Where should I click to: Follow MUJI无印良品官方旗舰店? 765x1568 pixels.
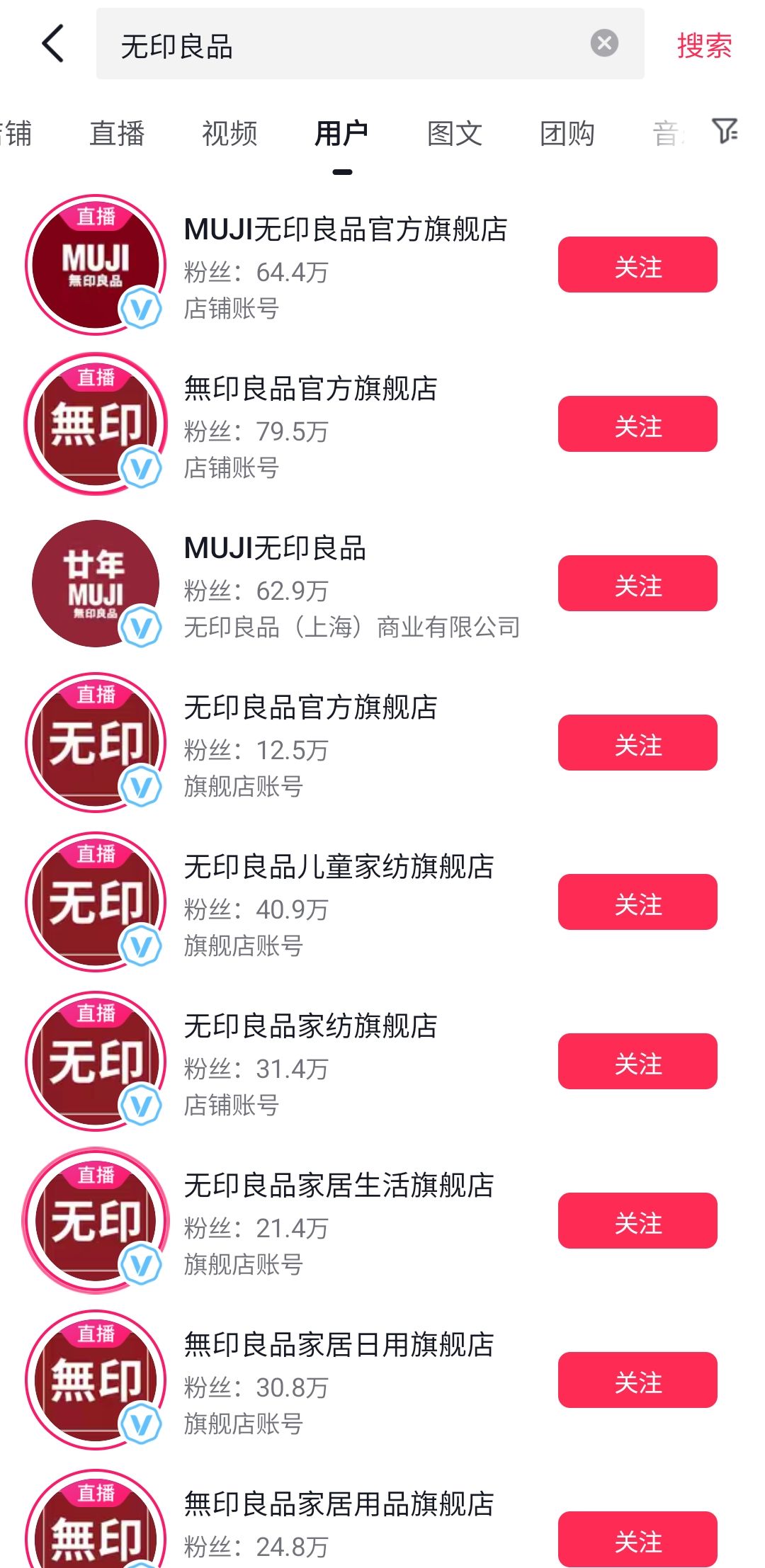(637, 265)
